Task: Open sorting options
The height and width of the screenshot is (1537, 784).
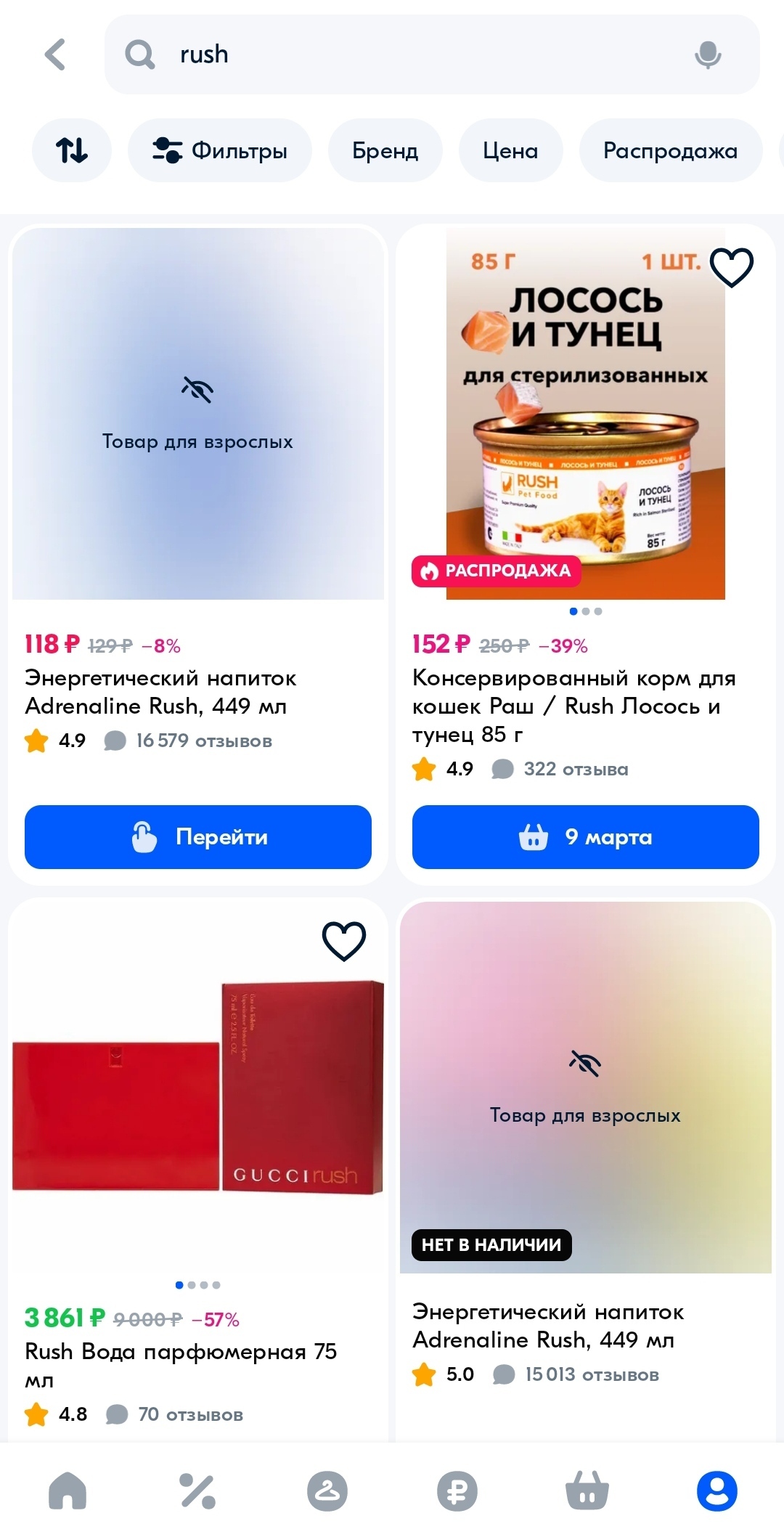Action: (x=72, y=150)
